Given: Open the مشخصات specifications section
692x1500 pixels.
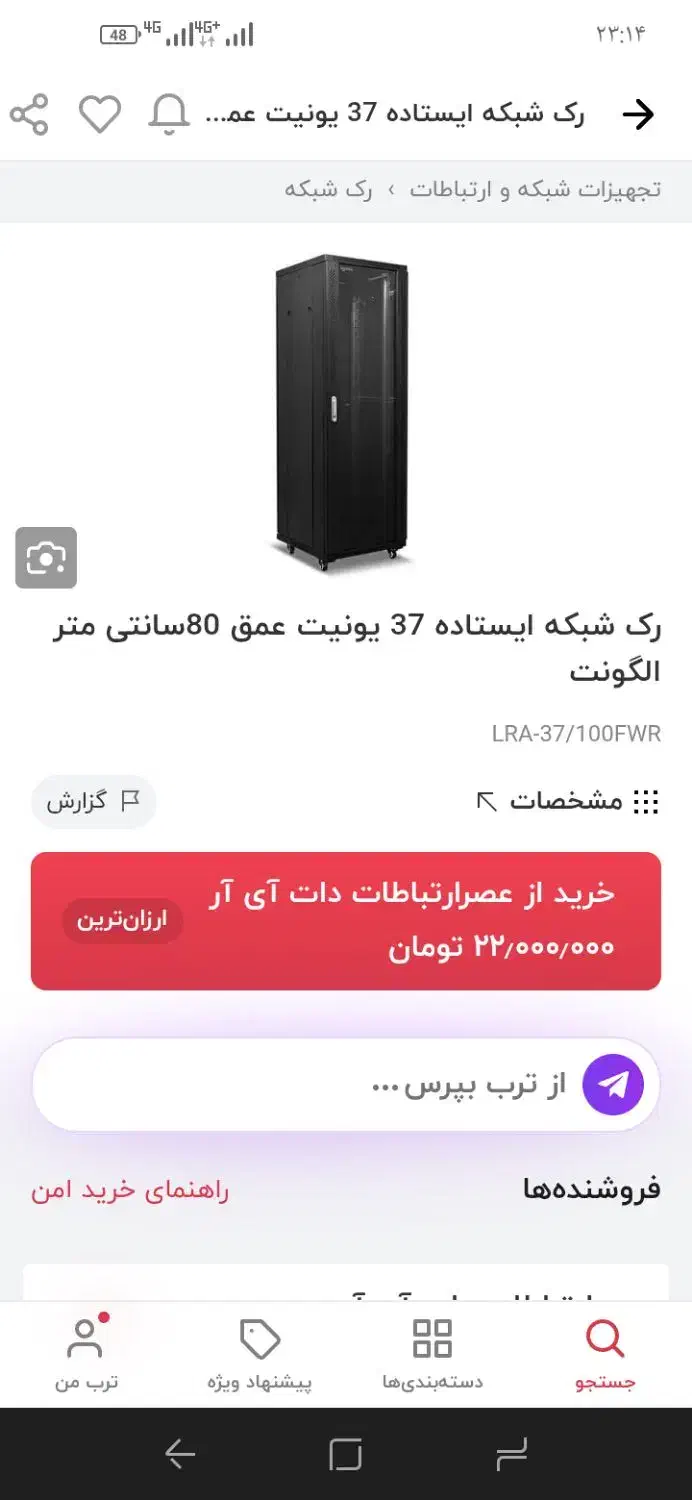Looking at the screenshot, I should point(568,801).
